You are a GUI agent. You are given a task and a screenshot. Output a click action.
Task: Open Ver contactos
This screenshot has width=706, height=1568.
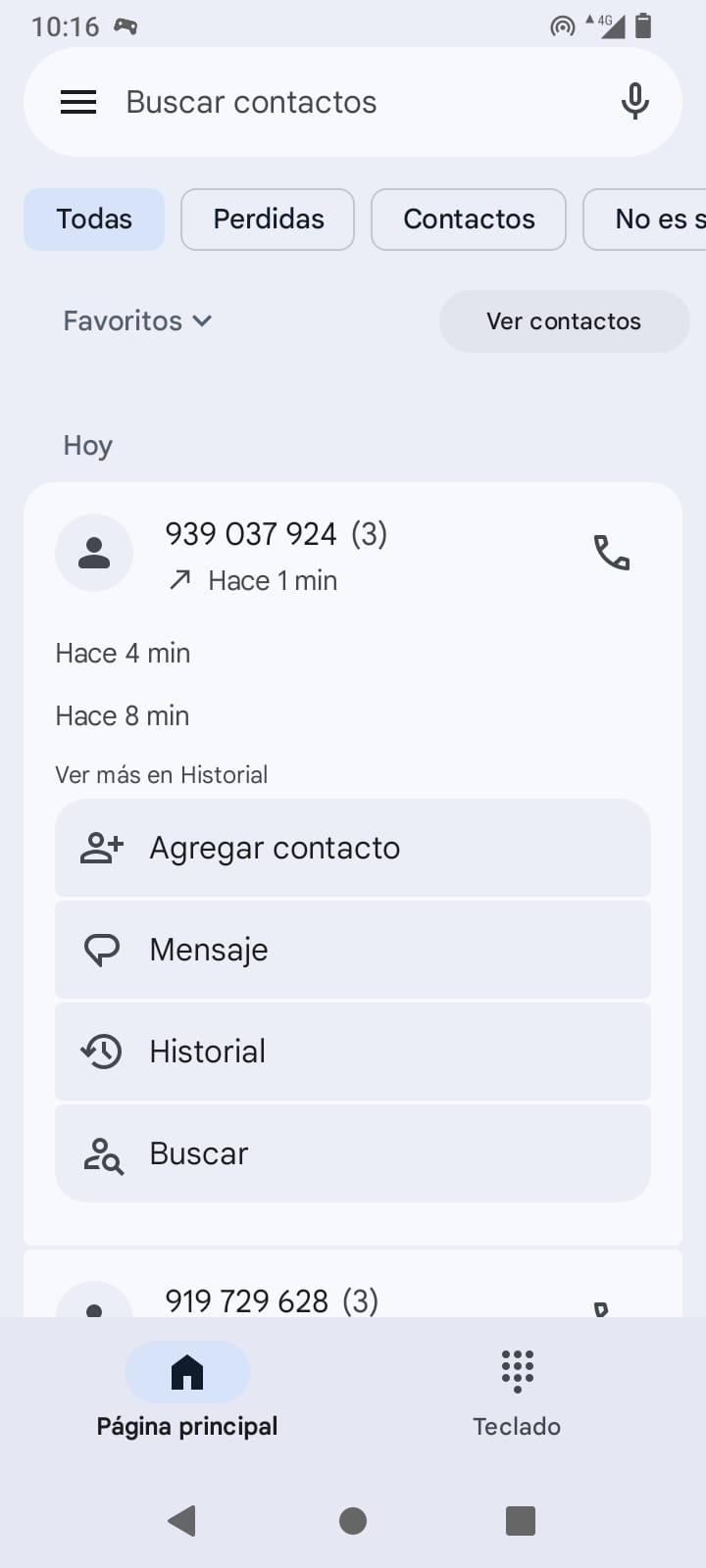(x=564, y=321)
